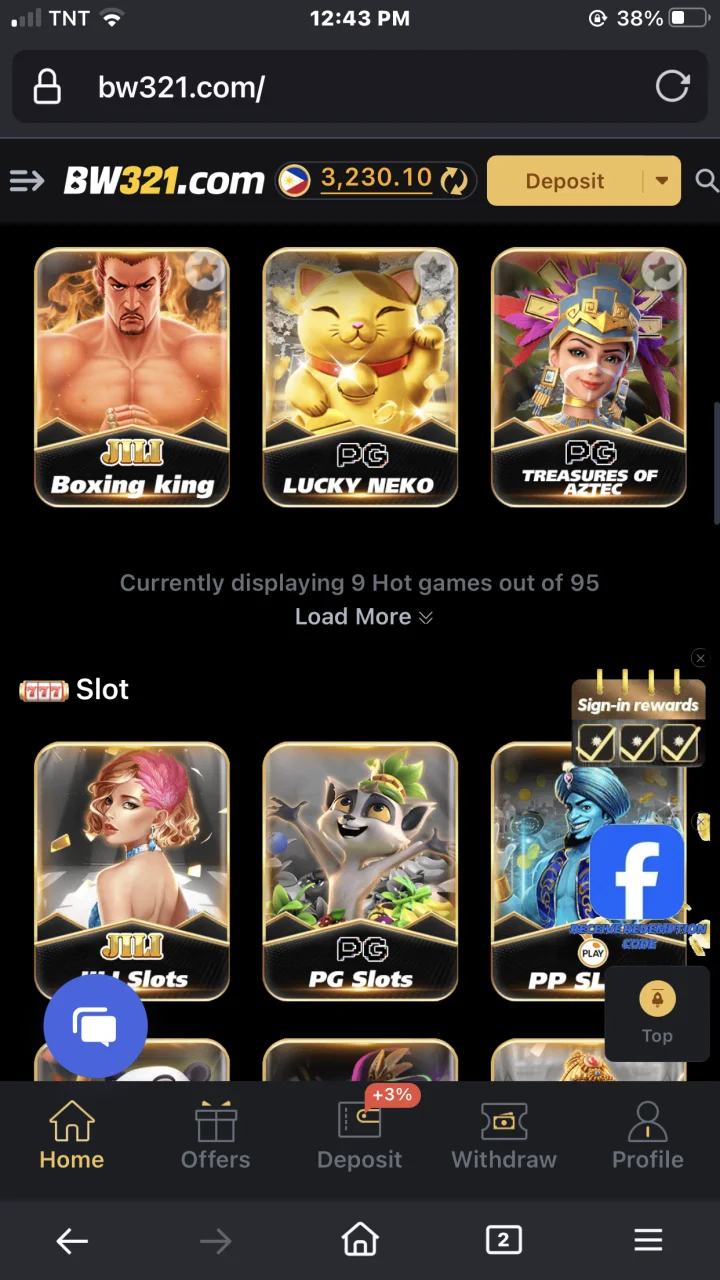
Task: Go to the Withdraw tab
Action: coord(504,1136)
